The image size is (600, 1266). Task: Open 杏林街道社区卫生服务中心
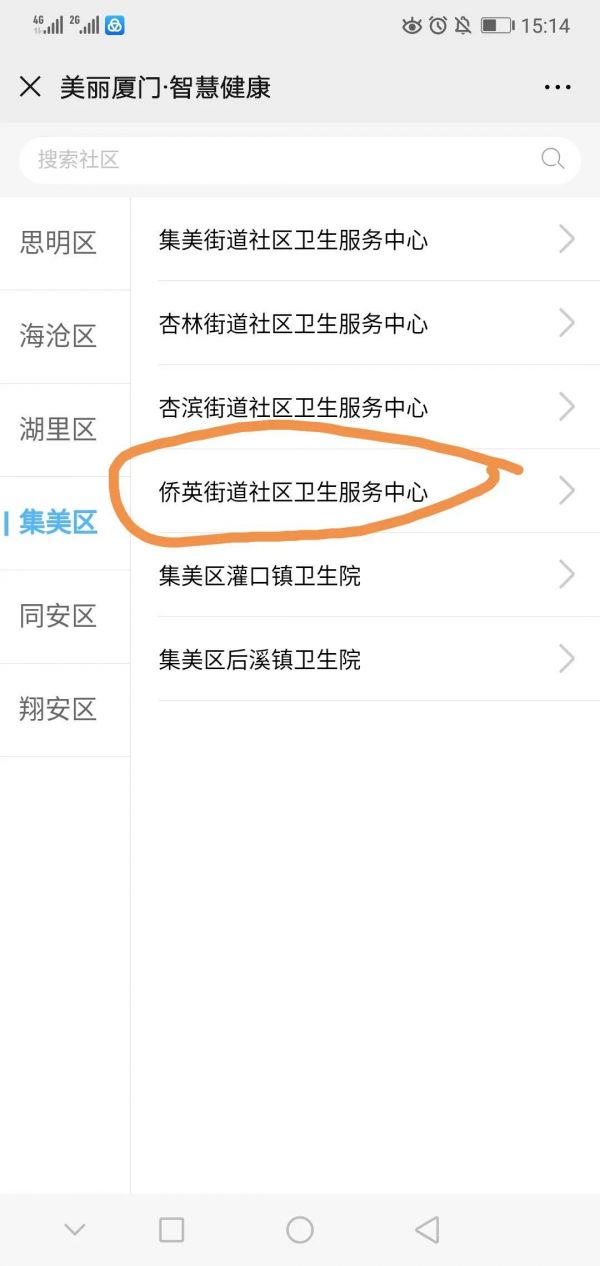[365, 324]
